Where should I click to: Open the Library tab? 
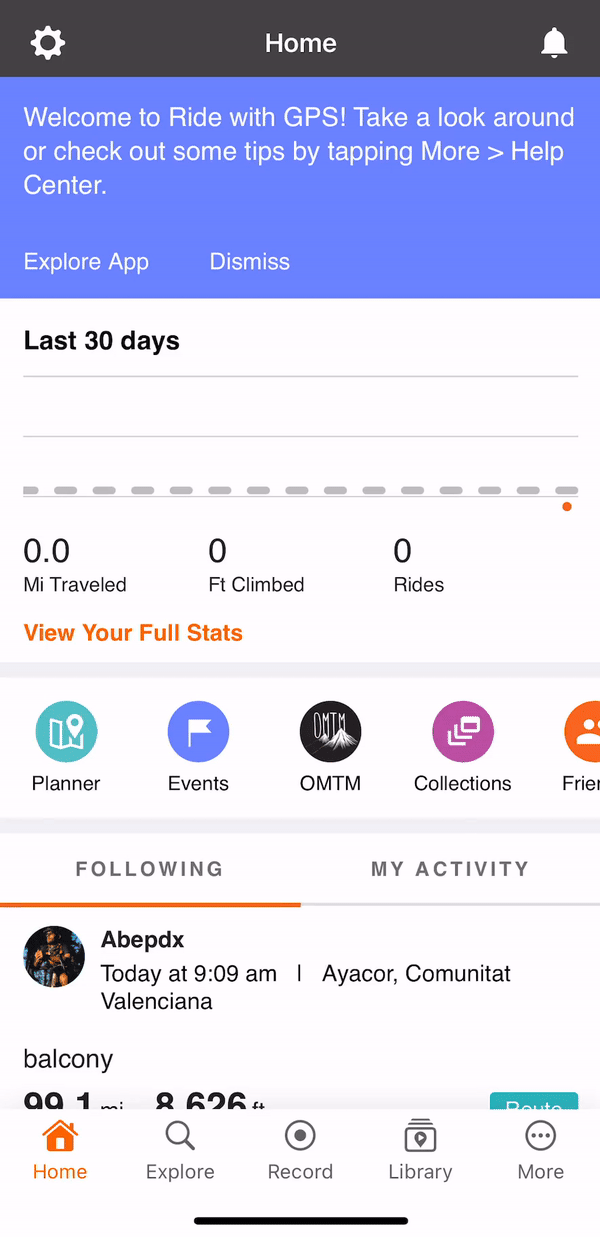click(x=420, y=1150)
